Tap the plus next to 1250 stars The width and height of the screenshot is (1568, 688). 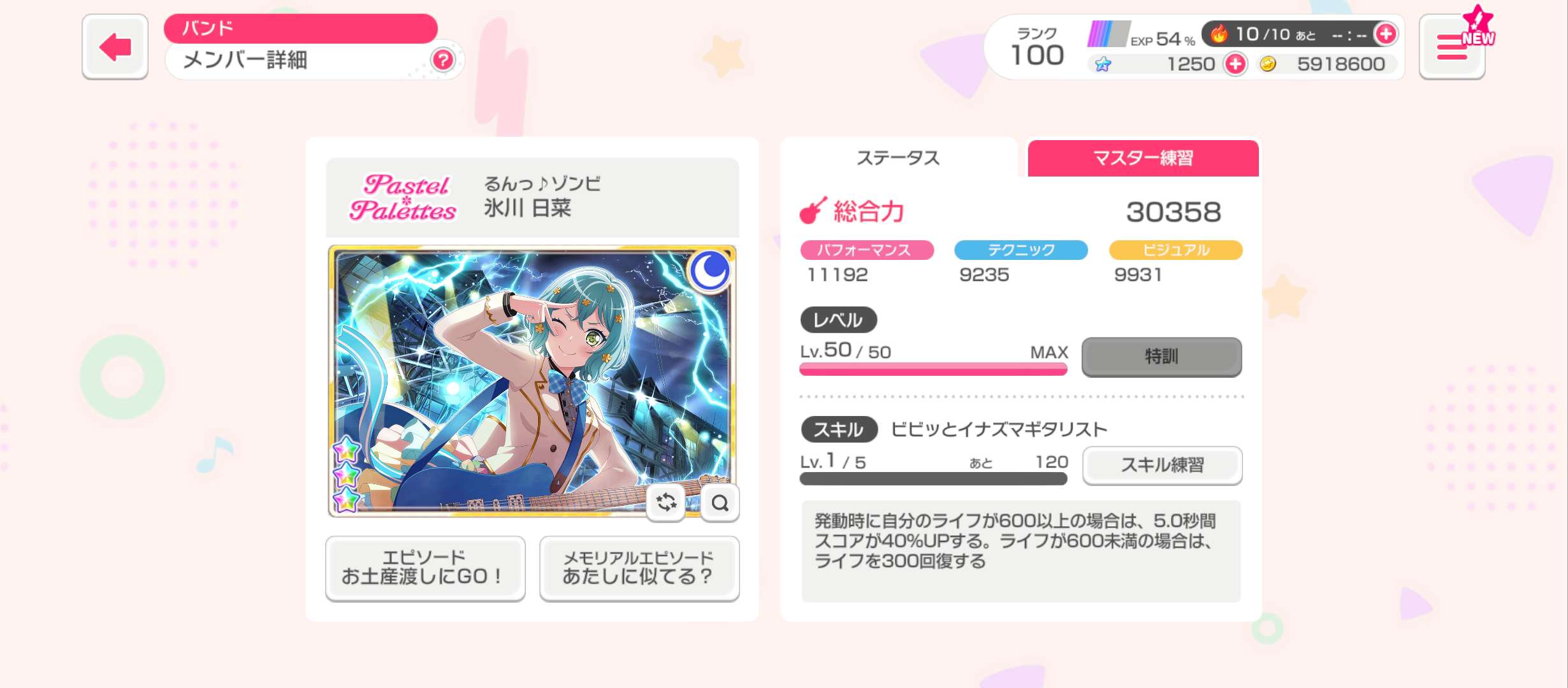coord(1235,64)
